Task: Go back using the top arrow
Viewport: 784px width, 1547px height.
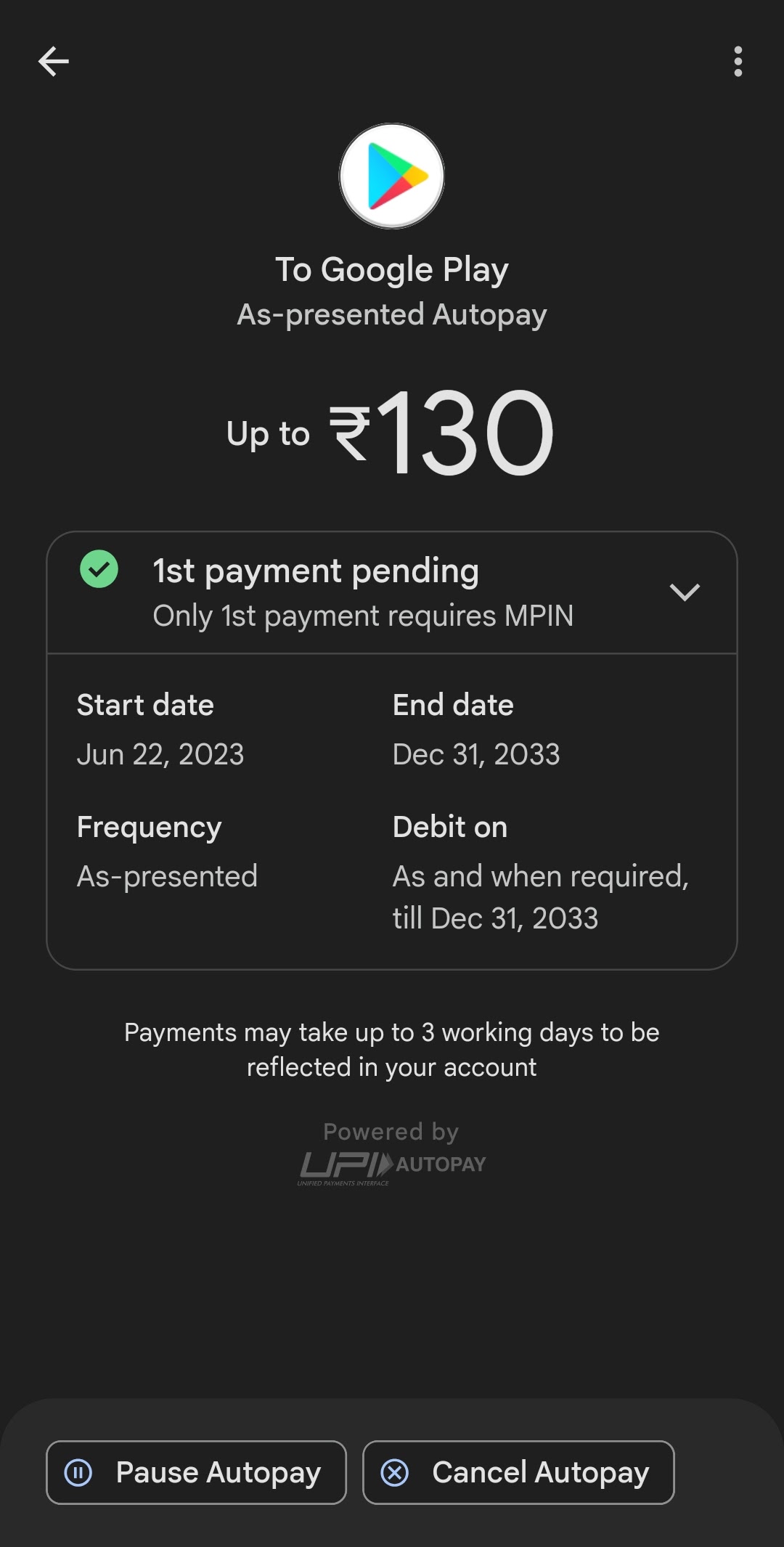Action: click(x=54, y=62)
